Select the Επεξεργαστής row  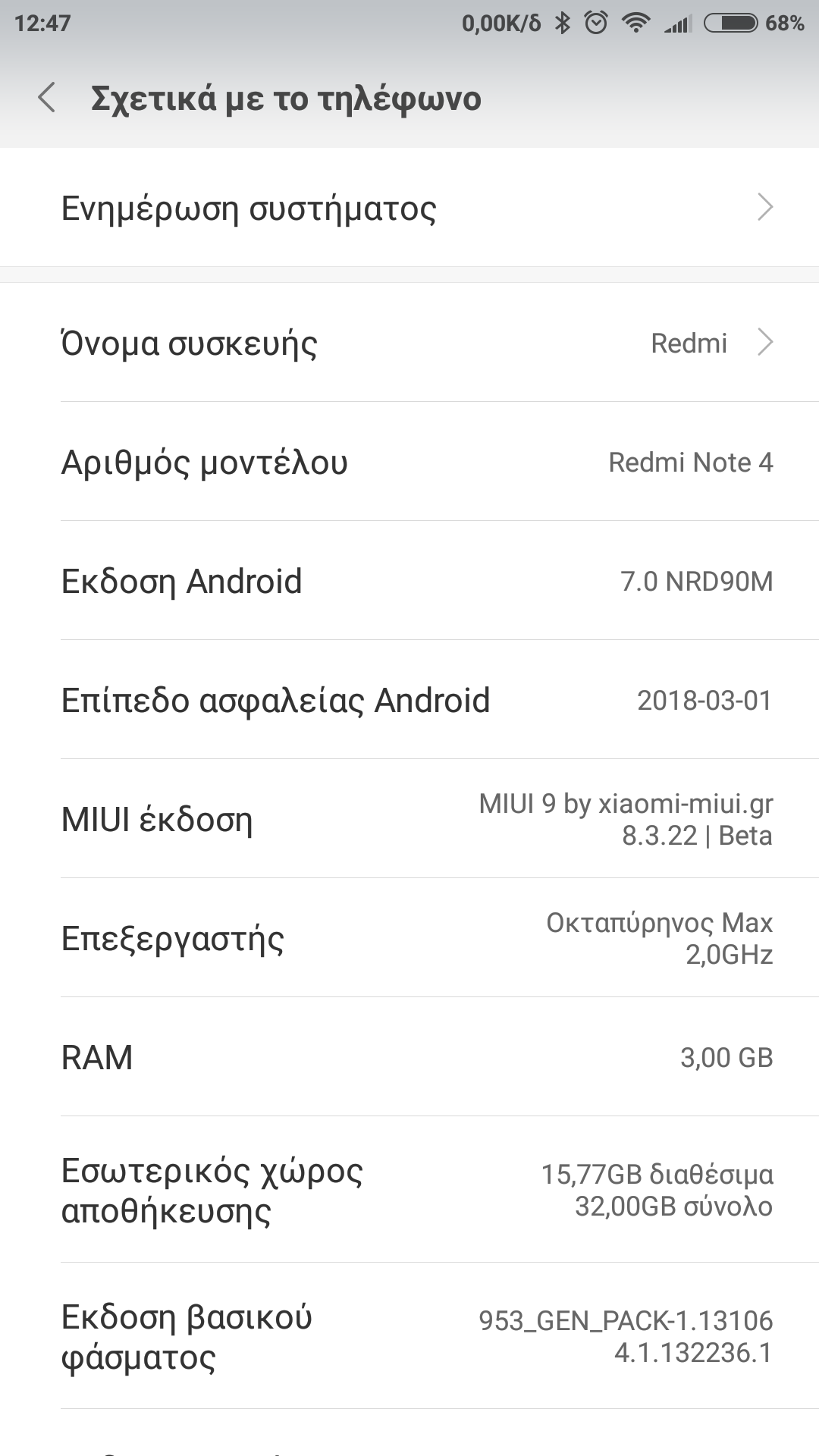[x=409, y=938]
